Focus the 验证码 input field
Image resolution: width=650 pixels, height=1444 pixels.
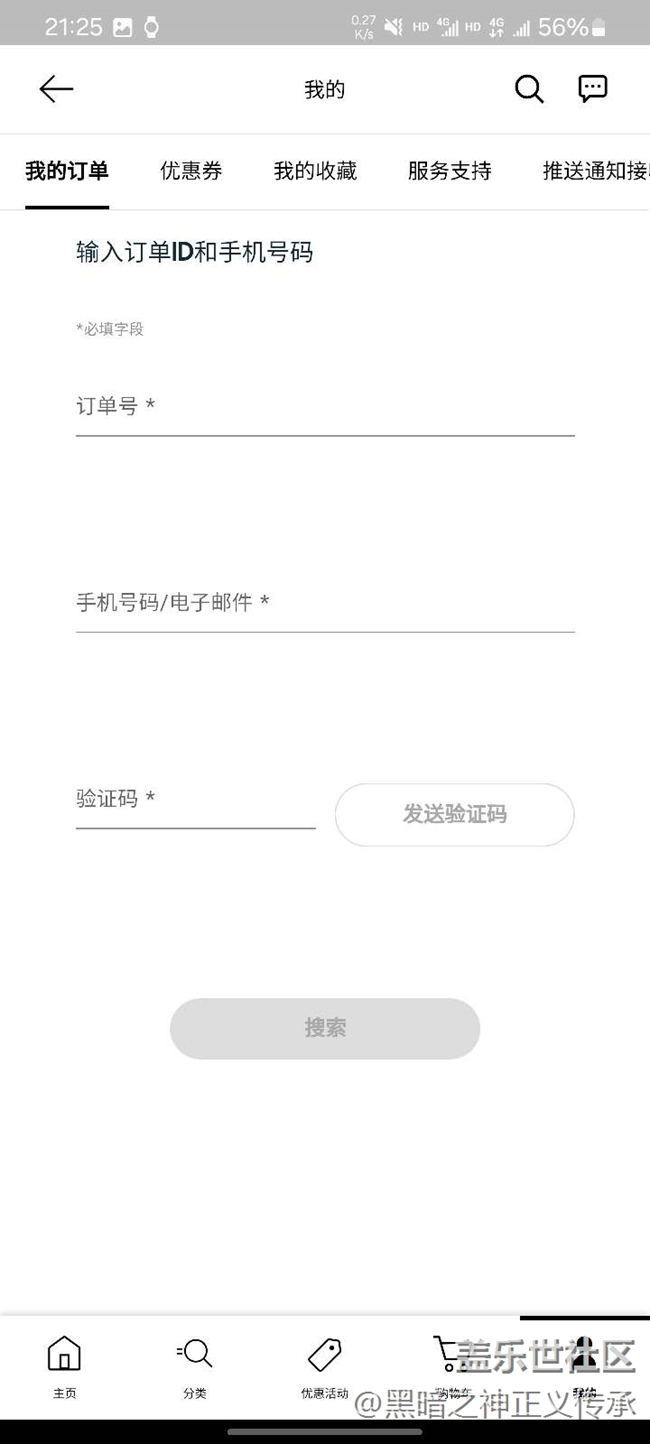(196, 799)
